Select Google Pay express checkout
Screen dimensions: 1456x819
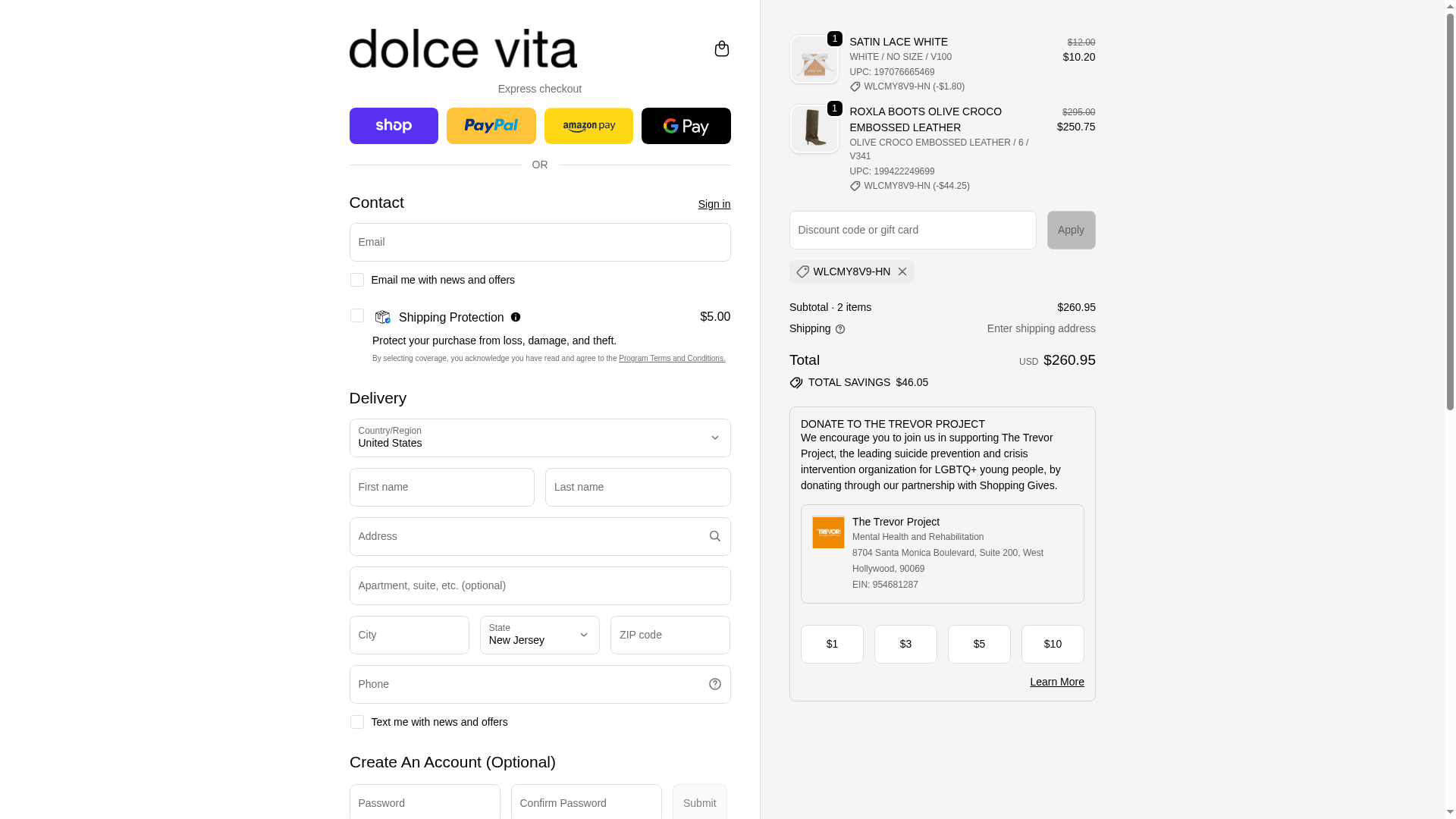(686, 126)
